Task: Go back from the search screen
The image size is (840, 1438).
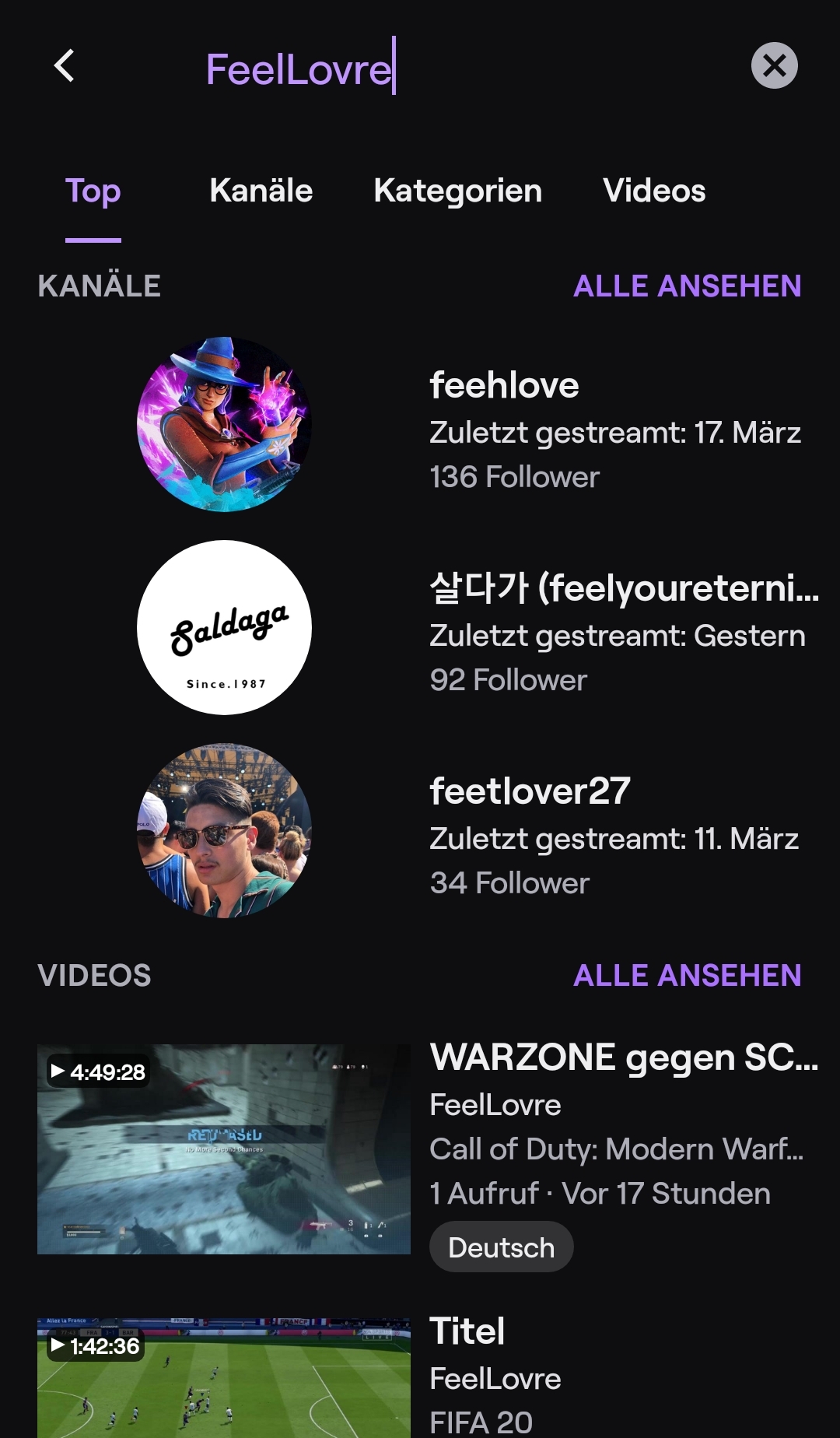Action: (x=65, y=66)
